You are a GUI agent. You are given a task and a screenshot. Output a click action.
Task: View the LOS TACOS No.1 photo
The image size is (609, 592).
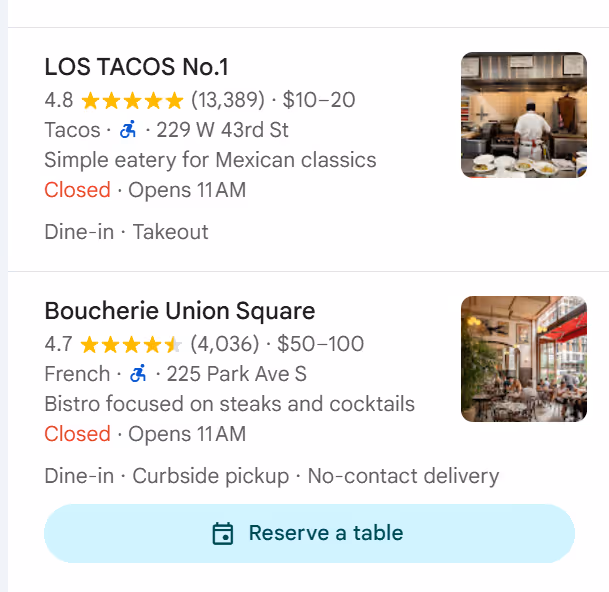[523, 115]
